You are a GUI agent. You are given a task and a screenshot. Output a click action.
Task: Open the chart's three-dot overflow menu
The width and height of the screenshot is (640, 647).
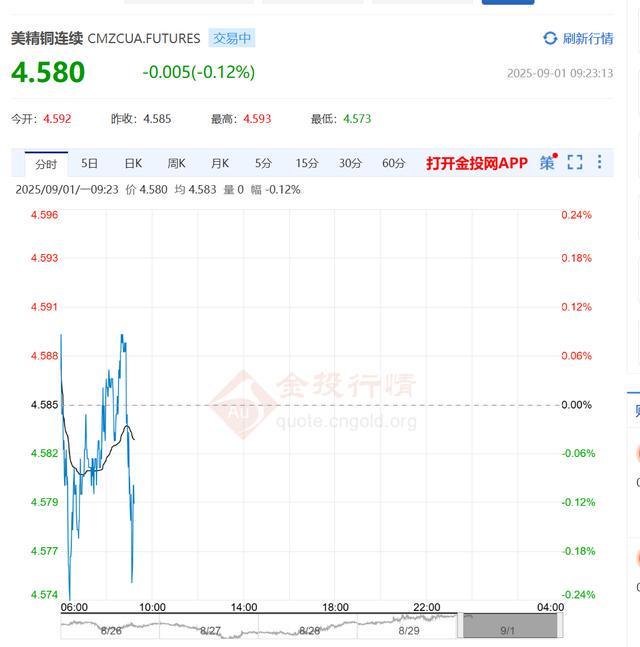pyautogui.click(x=600, y=163)
